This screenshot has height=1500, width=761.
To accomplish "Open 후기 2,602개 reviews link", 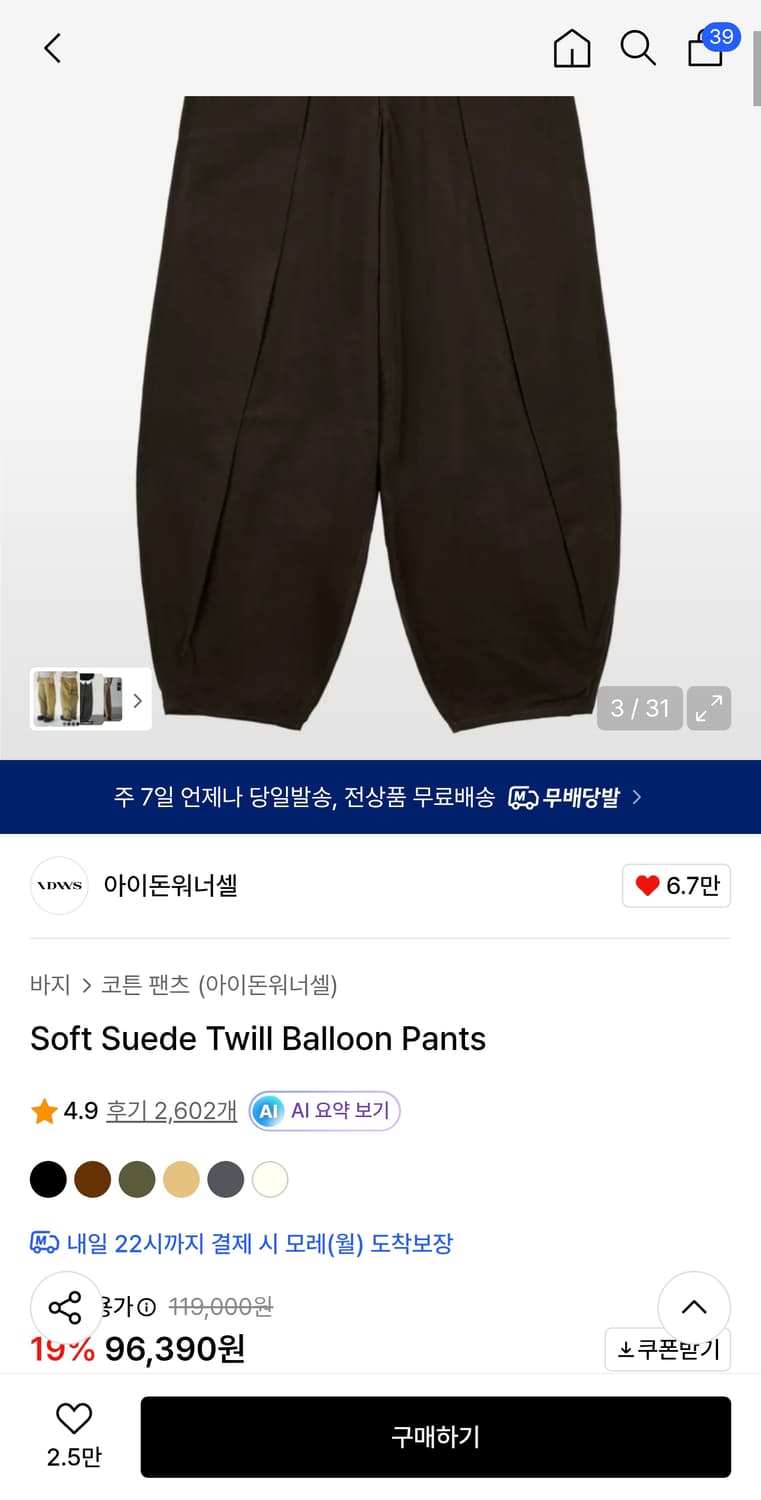I will point(171,1110).
